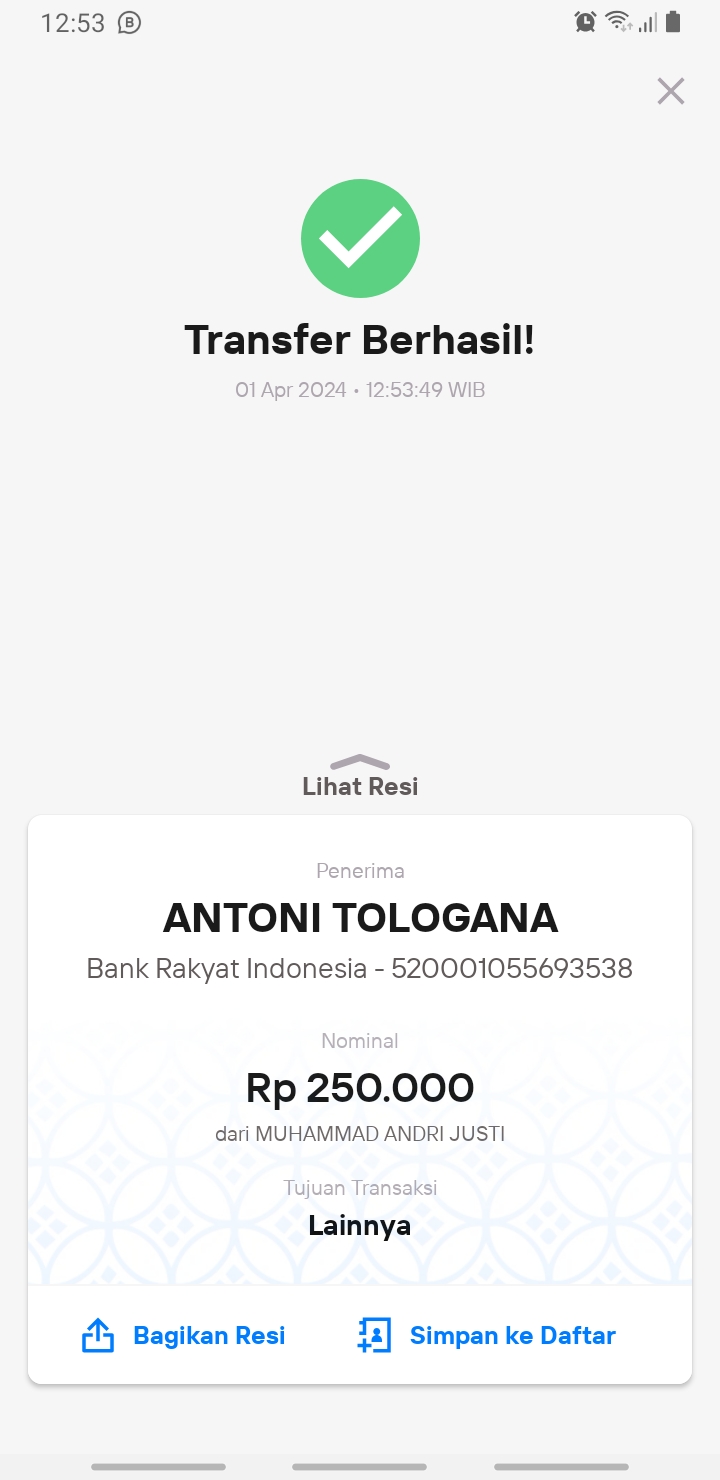Save recipient with Simpan ke Daftar
This screenshot has height=1480, width=720.
(x=486, y=1336)
